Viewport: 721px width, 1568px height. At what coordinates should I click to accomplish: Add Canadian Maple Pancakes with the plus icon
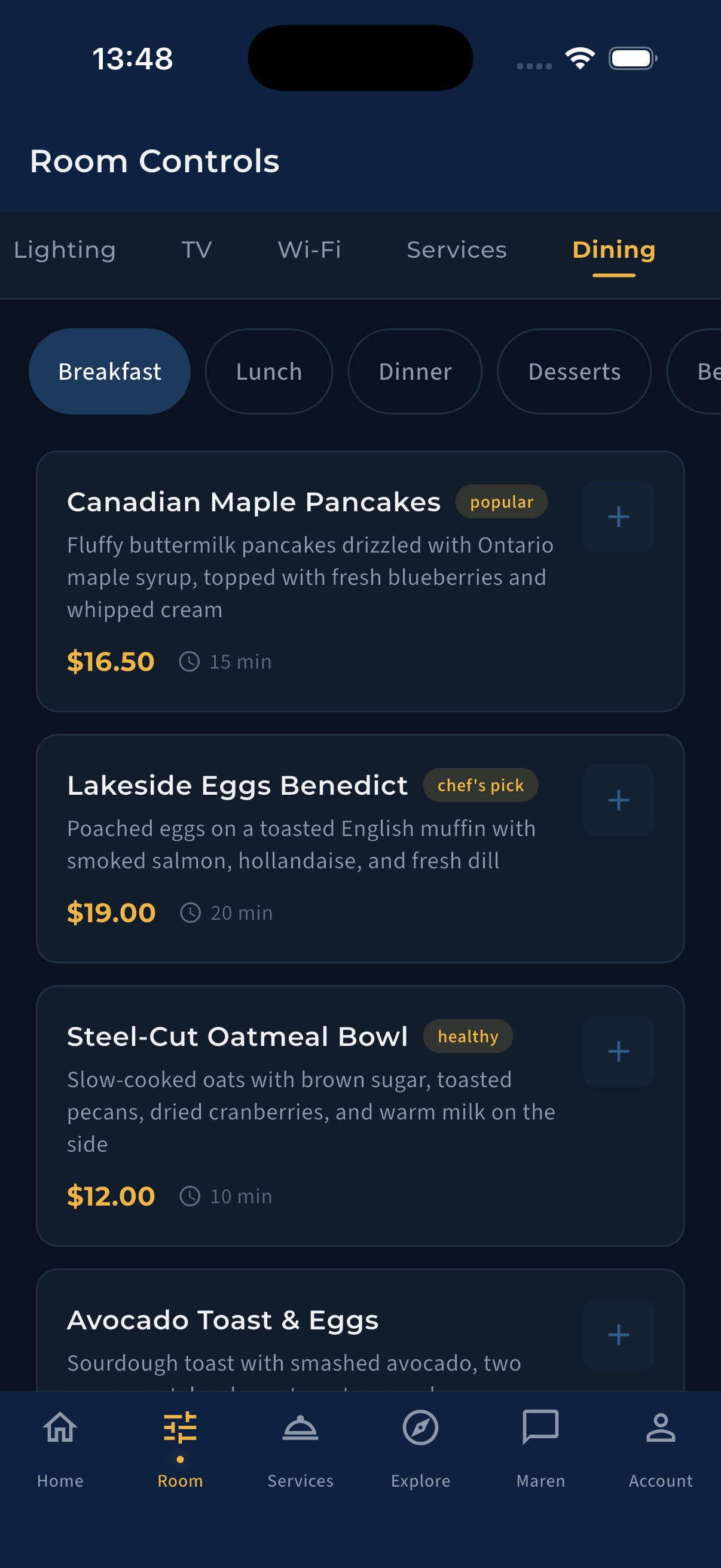click(618, 517)
